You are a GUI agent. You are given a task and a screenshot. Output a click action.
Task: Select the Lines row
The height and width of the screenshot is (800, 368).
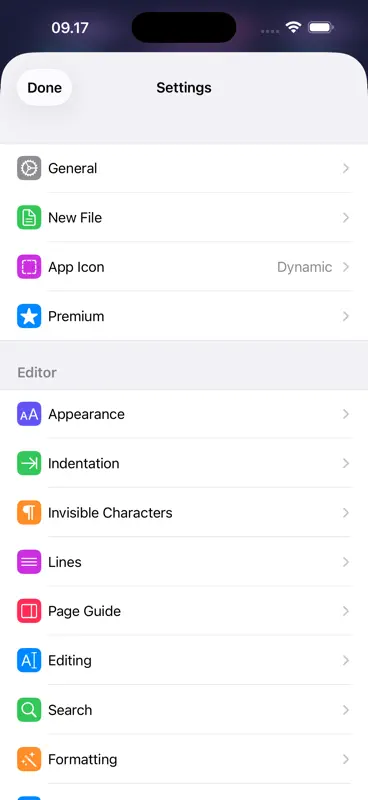[184, 562]
